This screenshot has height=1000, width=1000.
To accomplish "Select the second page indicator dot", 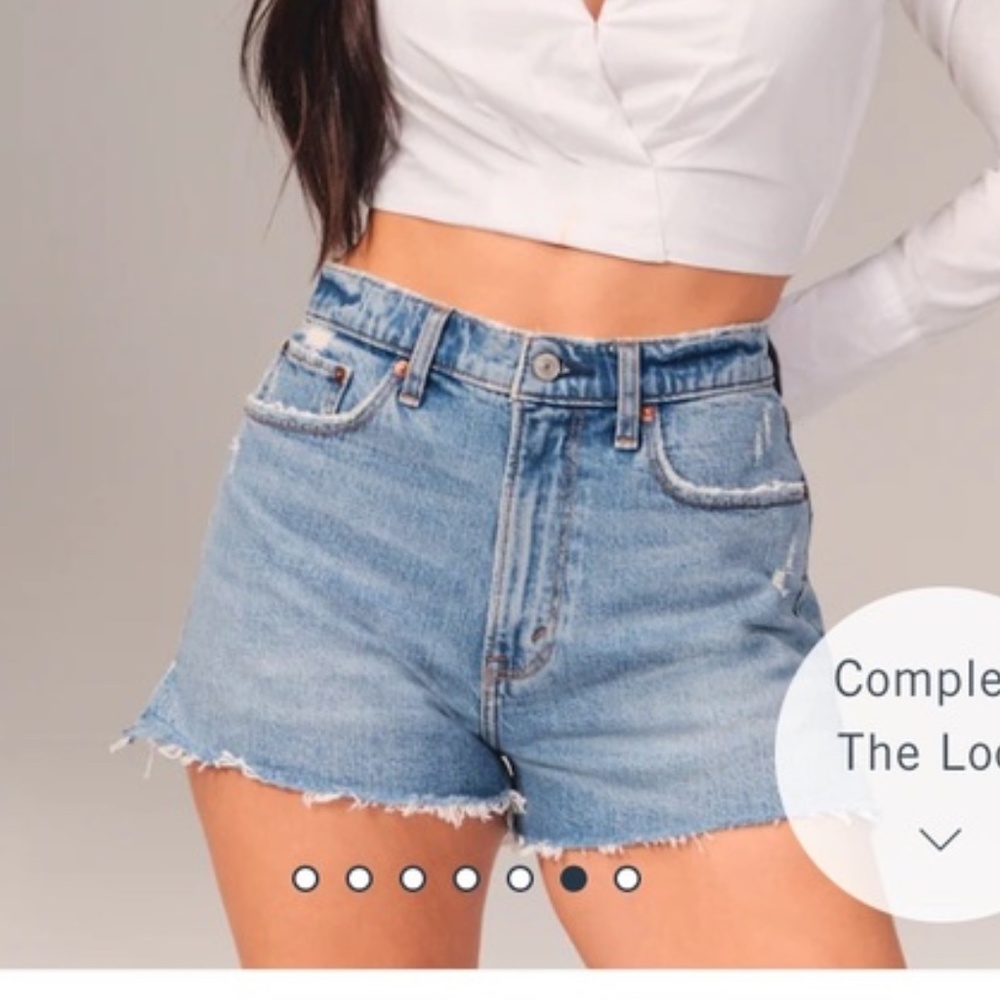I will pyautogui.click(x=359, y=879).
